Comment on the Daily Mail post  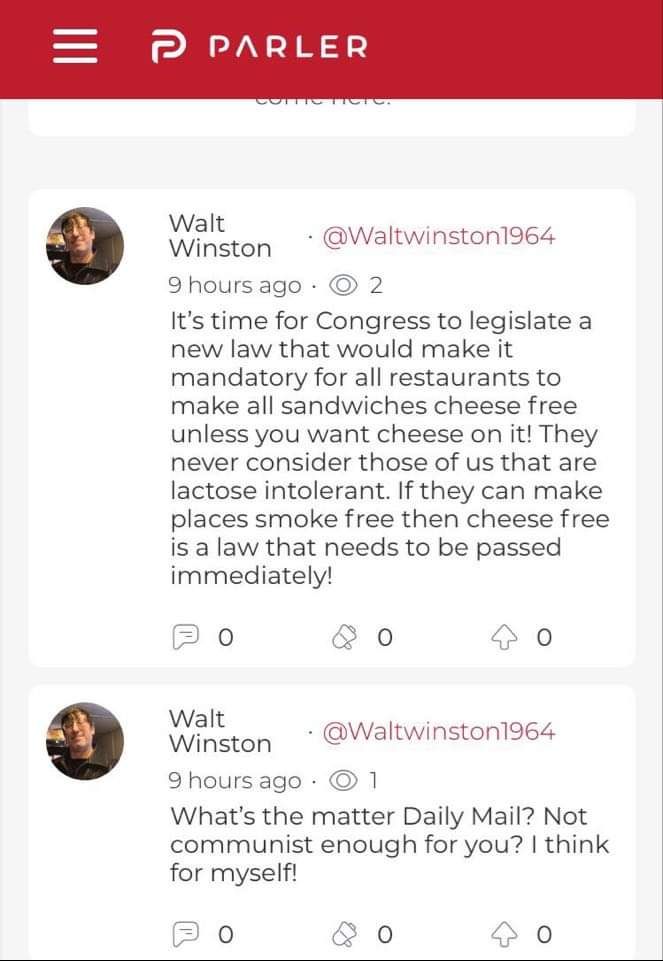186,934
